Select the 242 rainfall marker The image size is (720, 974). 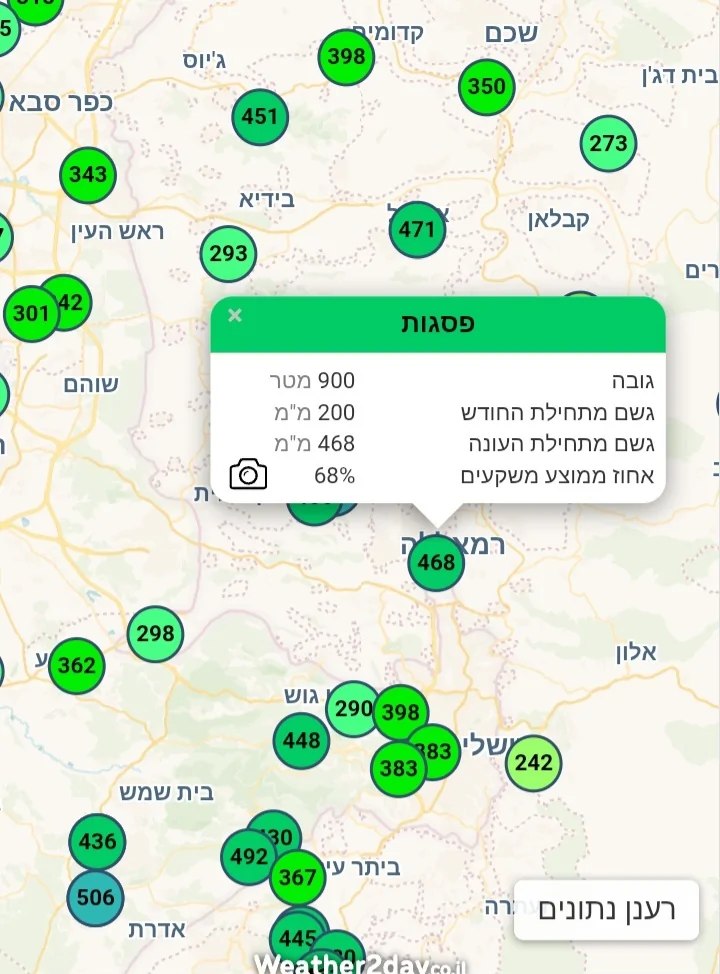[x=533, y=763]
